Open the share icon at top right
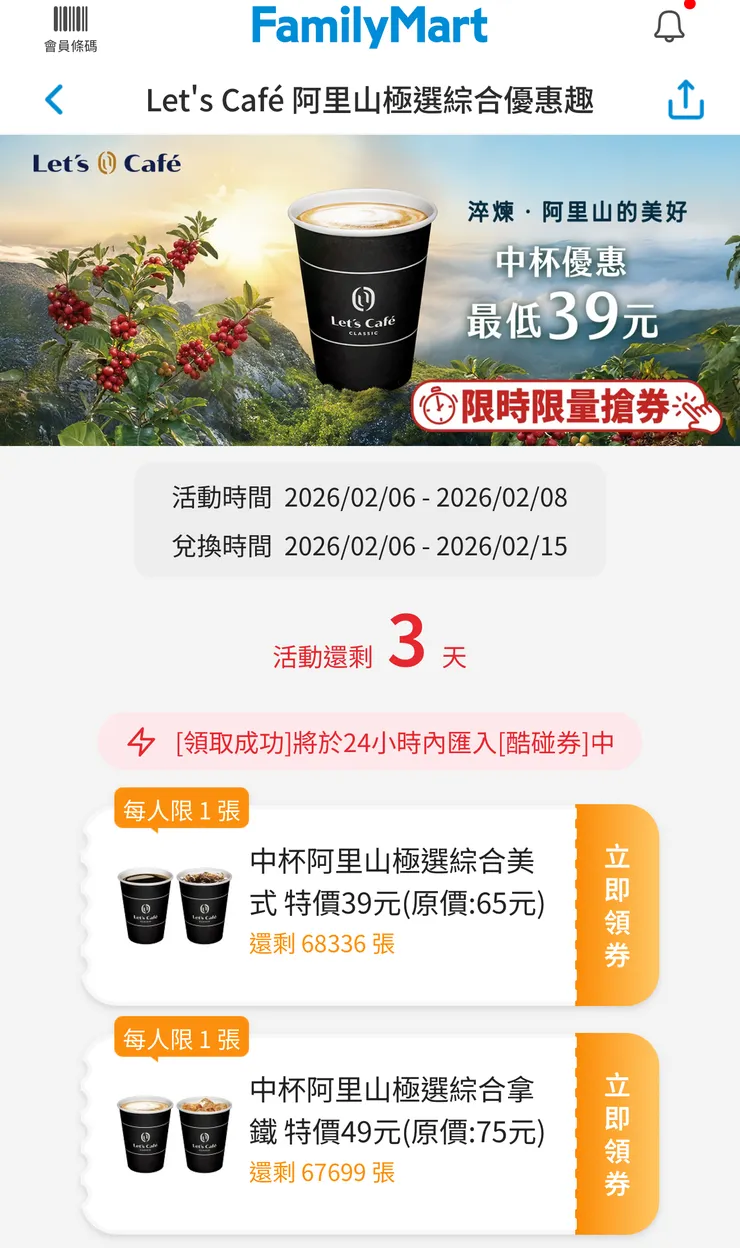 pyautogui.click(x=686, y=100)
